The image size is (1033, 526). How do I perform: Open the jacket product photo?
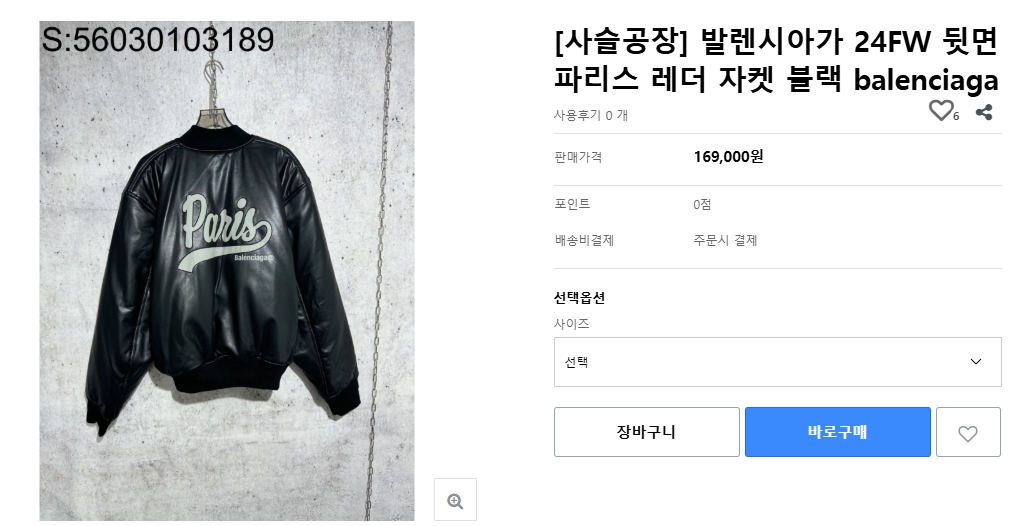click(x=226, y=270)
